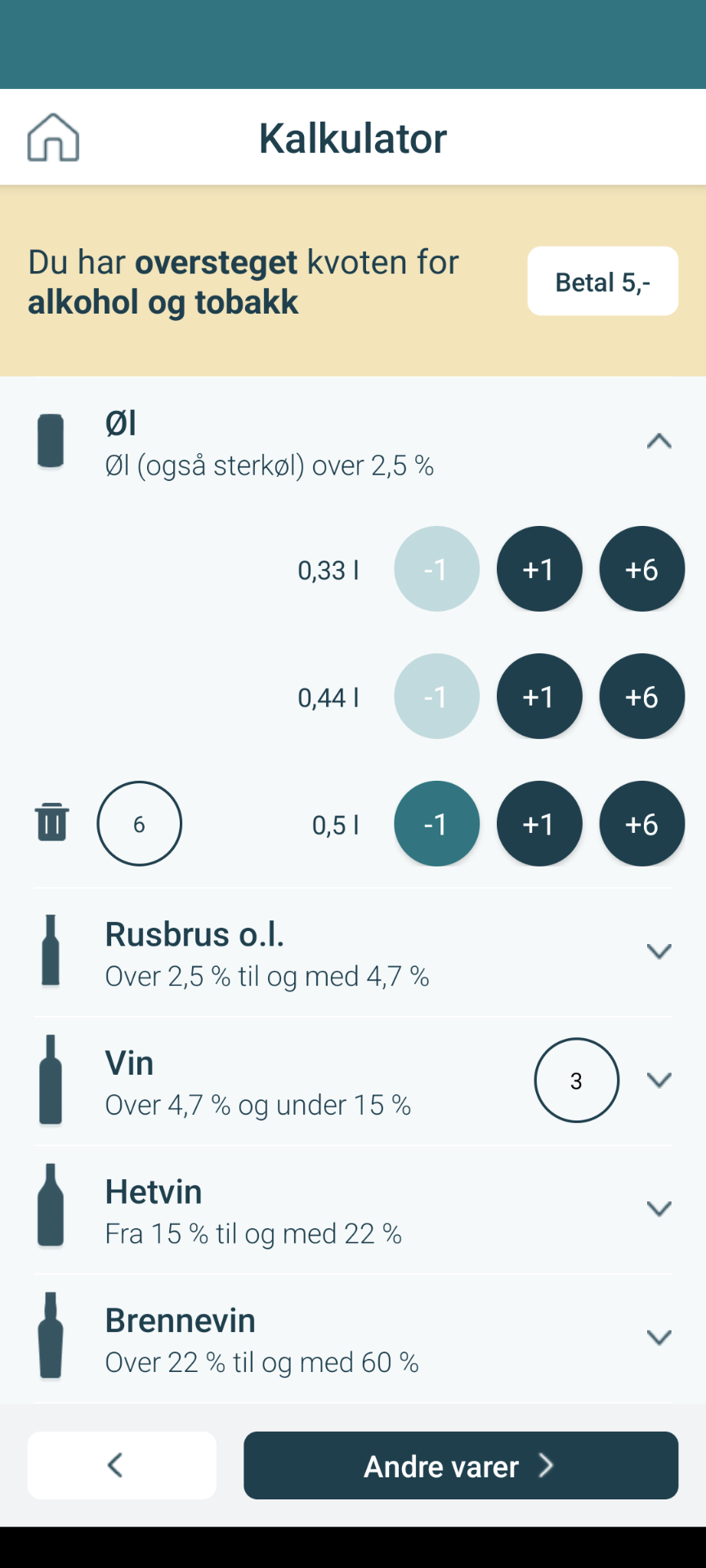
Task: Go to the home screen icon
Action: (x=53, y=137)
